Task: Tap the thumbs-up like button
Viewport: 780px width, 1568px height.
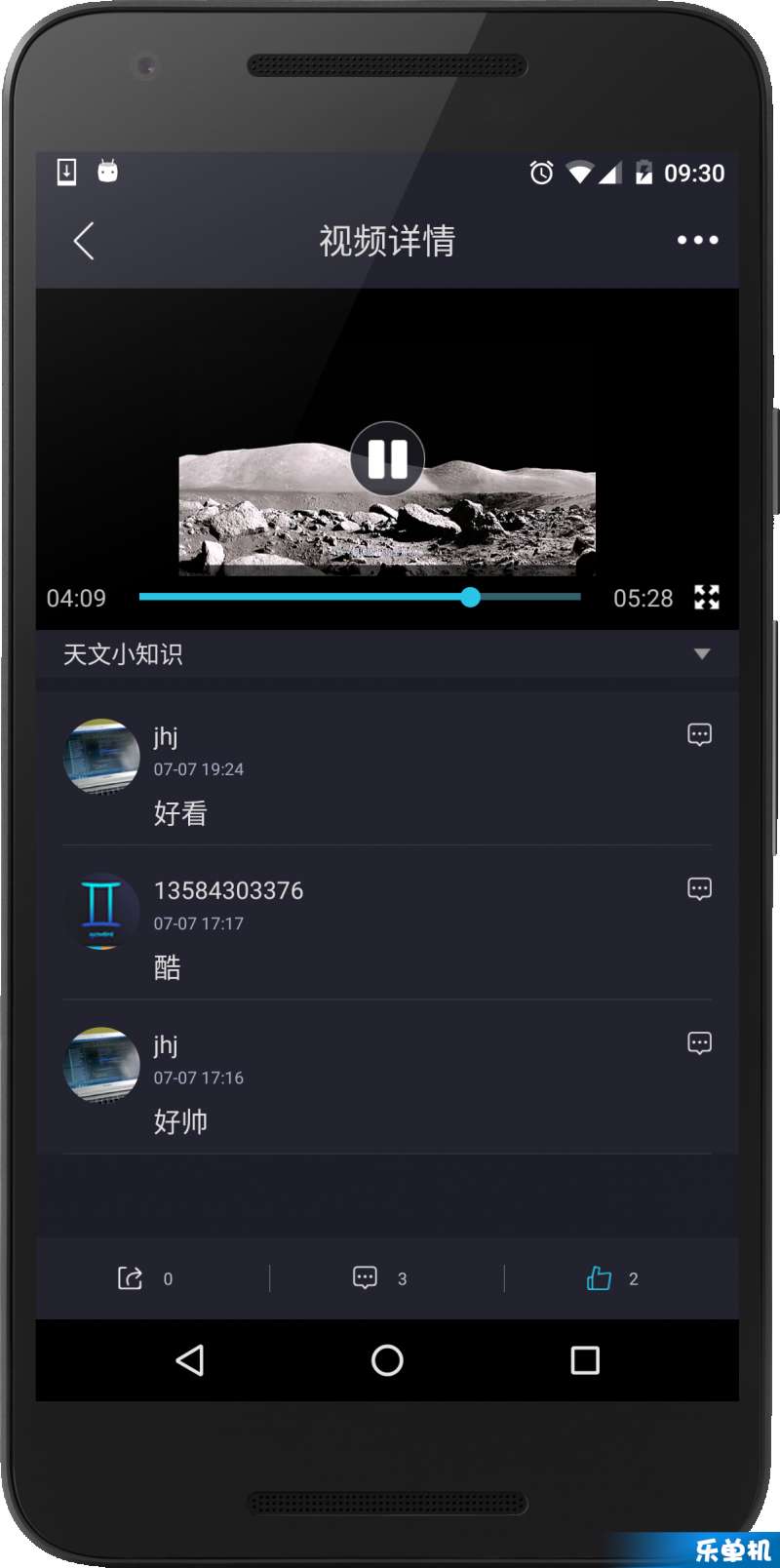Action: pos(599,1278)
